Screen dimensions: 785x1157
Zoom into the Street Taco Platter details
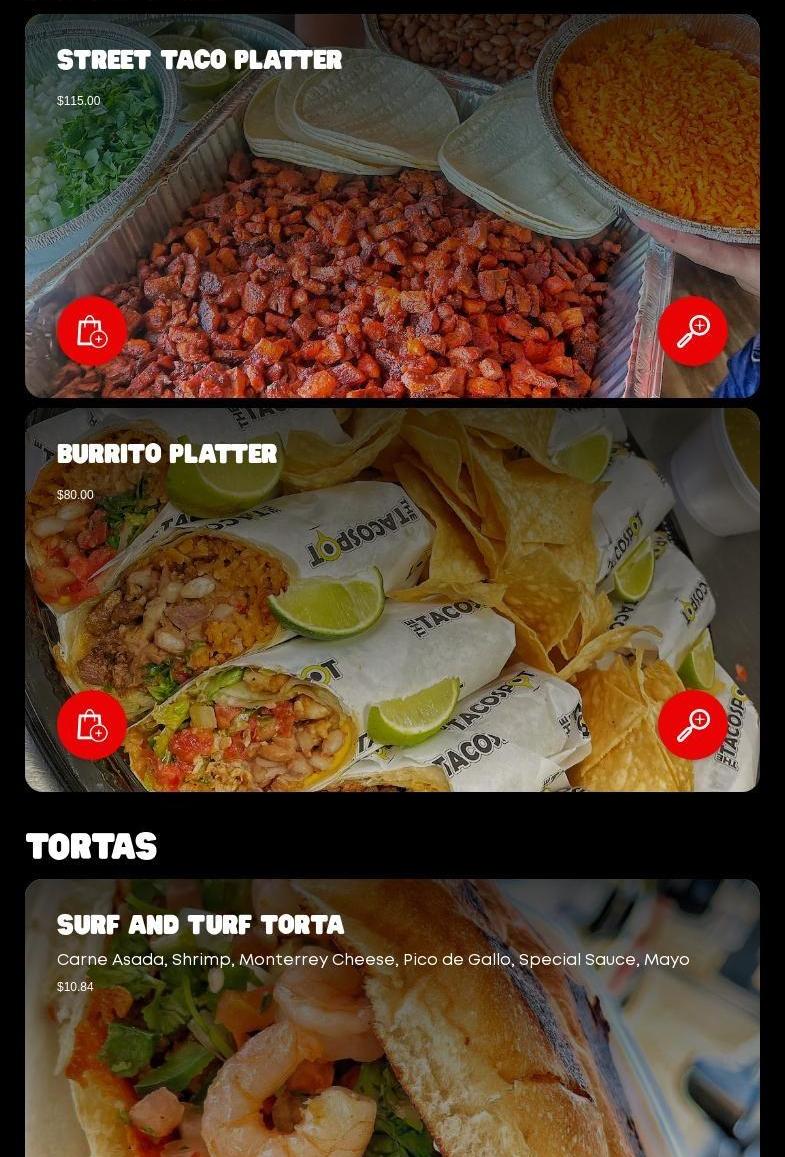pos(693,331)
